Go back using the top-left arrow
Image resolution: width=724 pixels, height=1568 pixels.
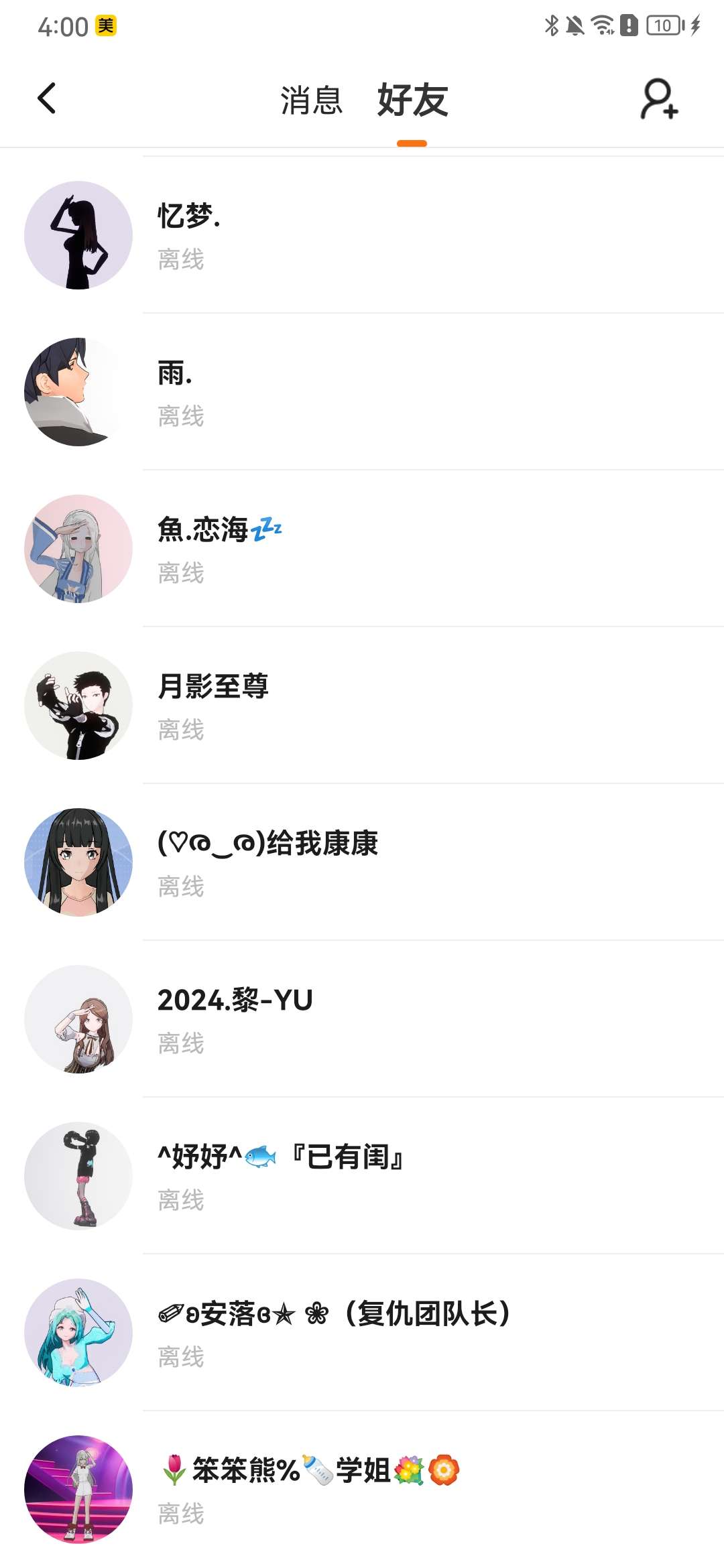tap(47, 99)
